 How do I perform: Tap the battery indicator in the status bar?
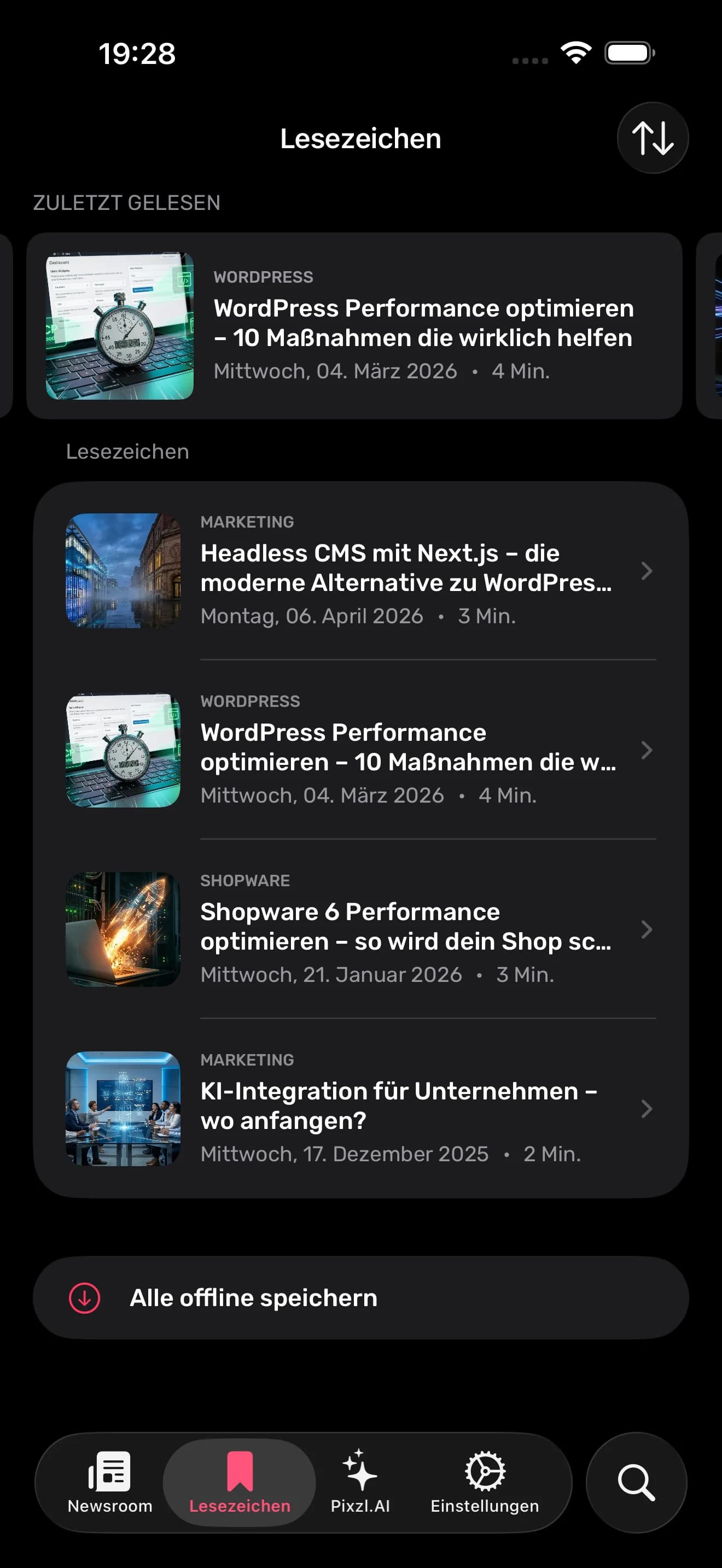(629, 54)
